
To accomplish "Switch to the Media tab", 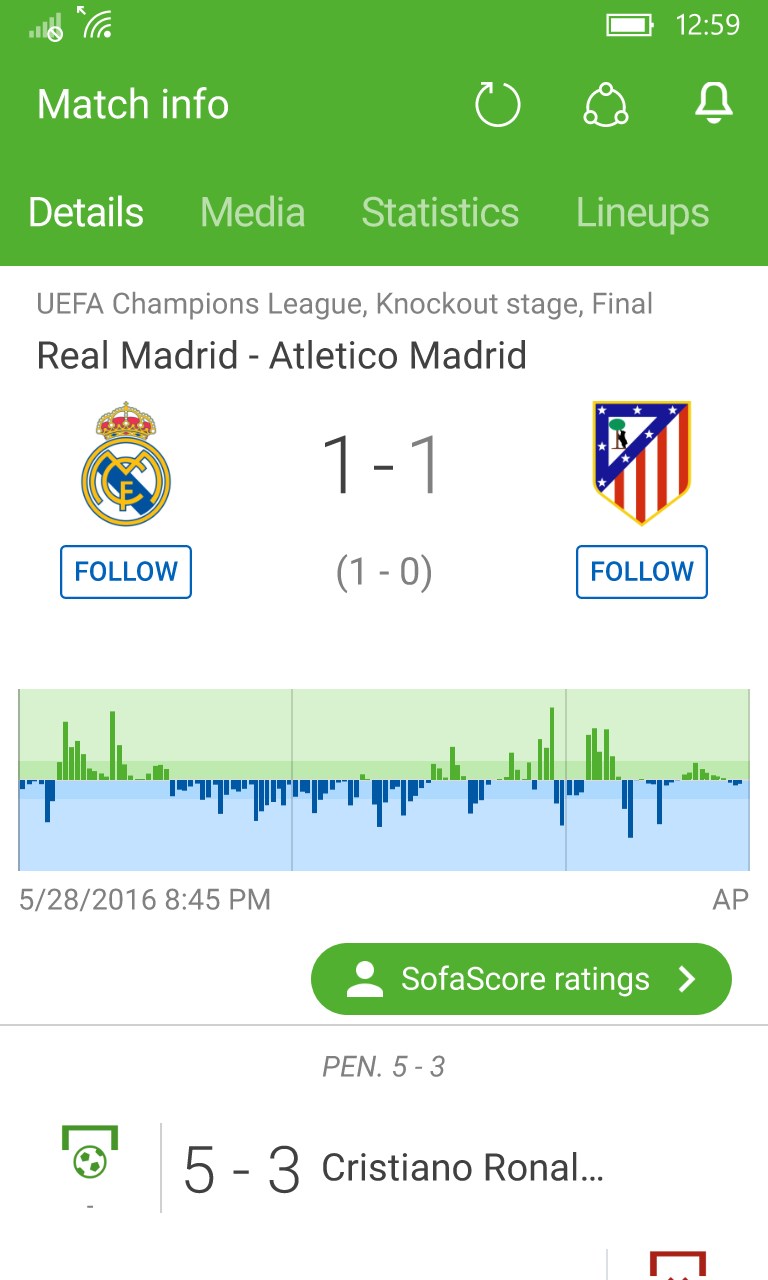I will (x=252, y=213).
